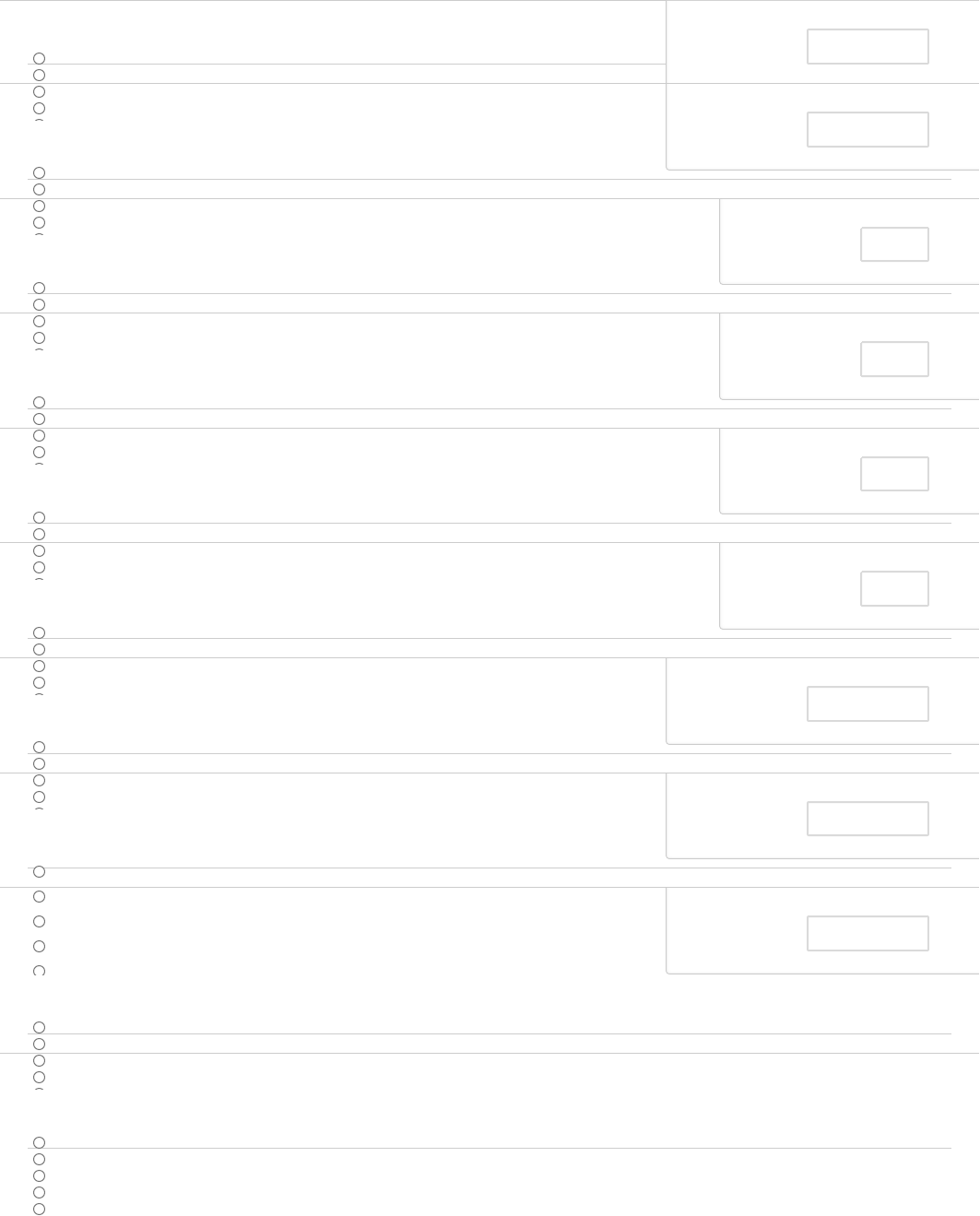This screenshot has width=980, height=1216.
Task: Select the last radio option at the page bottom
Action: point(39,1209)
